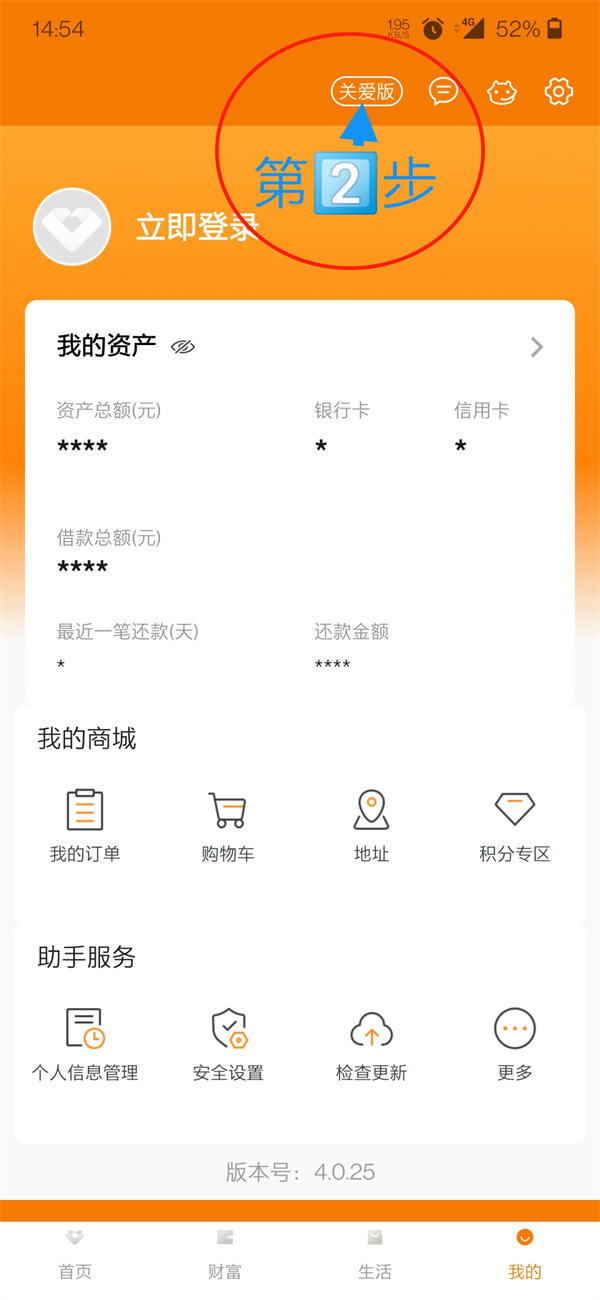Switch to the 首页 tab
Viewport: 600px width, 1300px height.
75,1255
